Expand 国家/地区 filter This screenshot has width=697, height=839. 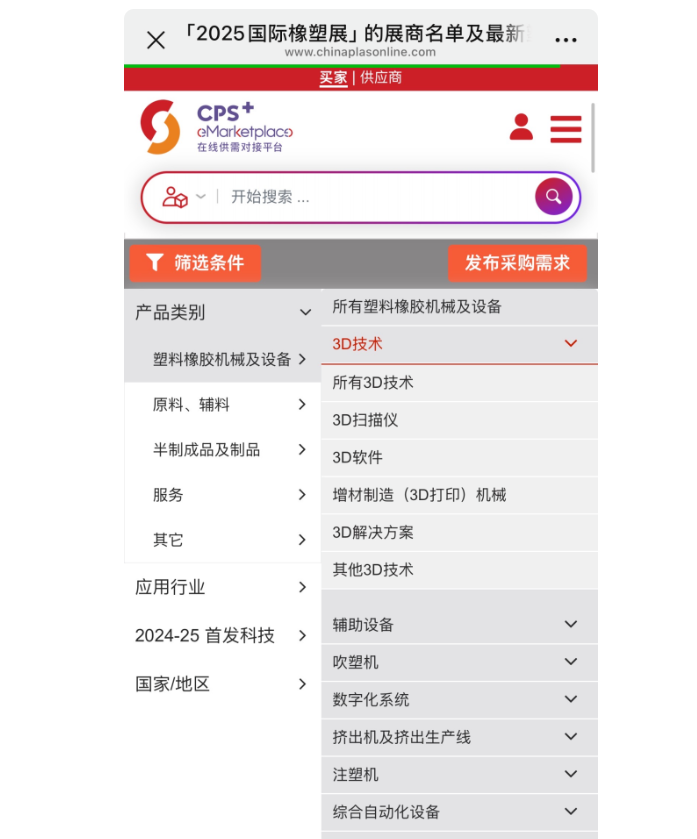point(221,684)
